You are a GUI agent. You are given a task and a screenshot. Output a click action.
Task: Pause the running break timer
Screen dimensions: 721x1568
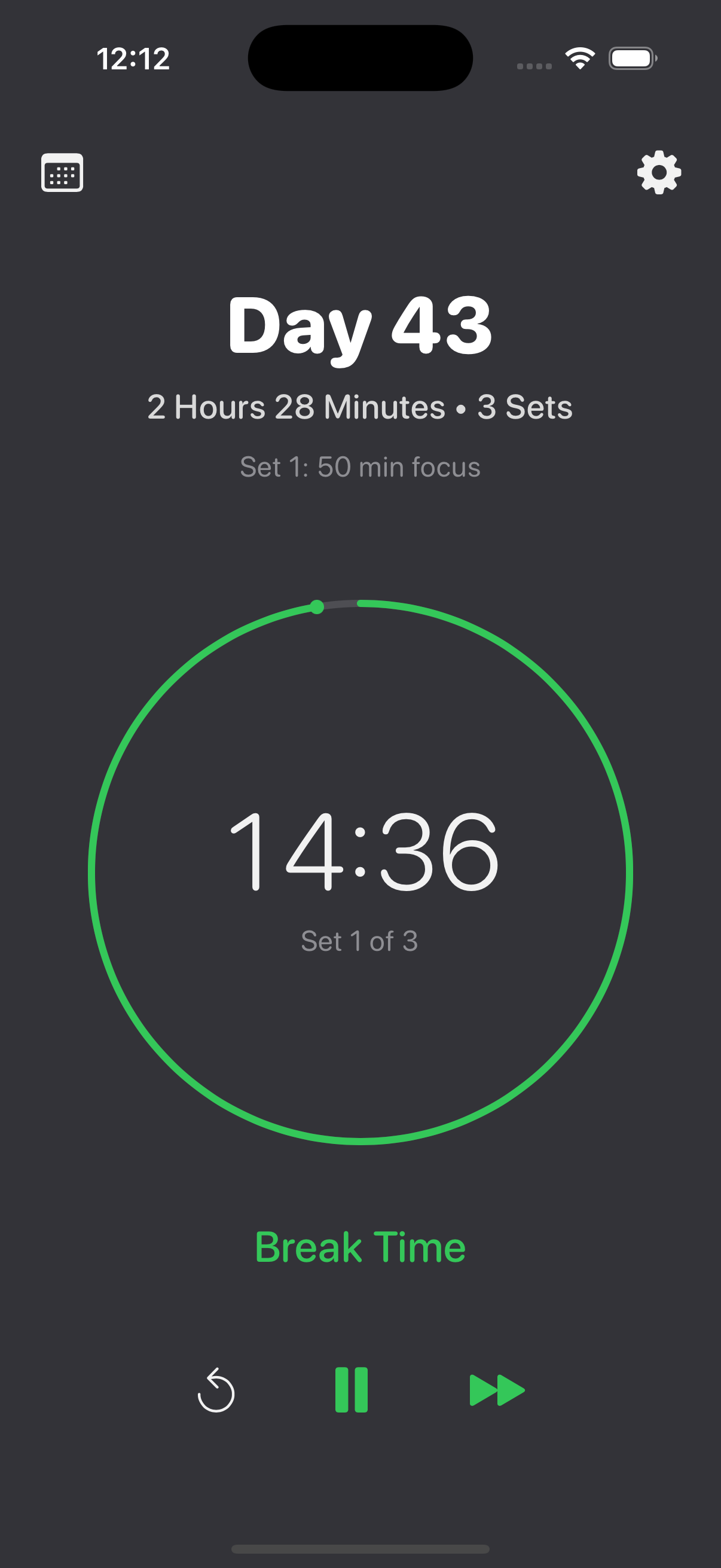(352, 1390)
